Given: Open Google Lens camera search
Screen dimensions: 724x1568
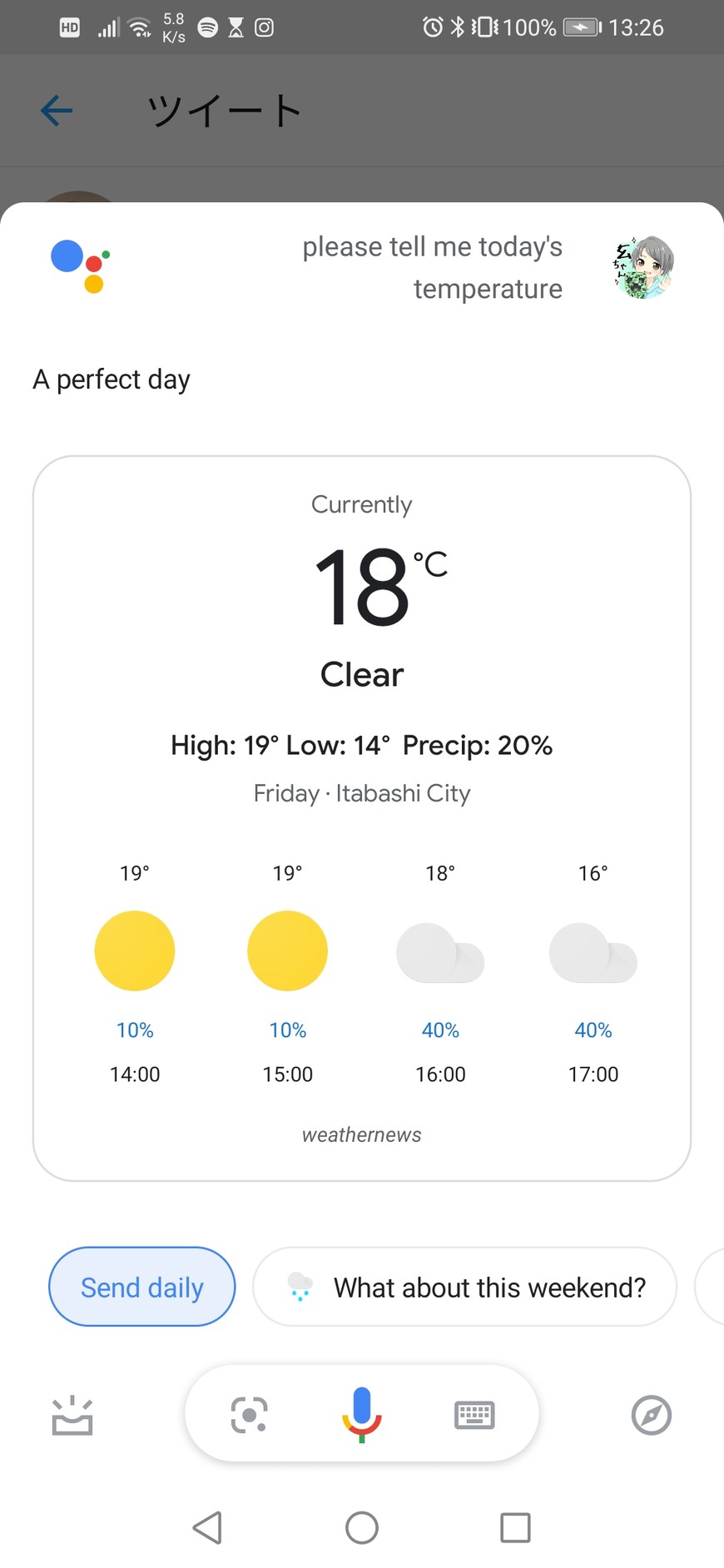Looking at the screenshot, I should point(249,1414).
